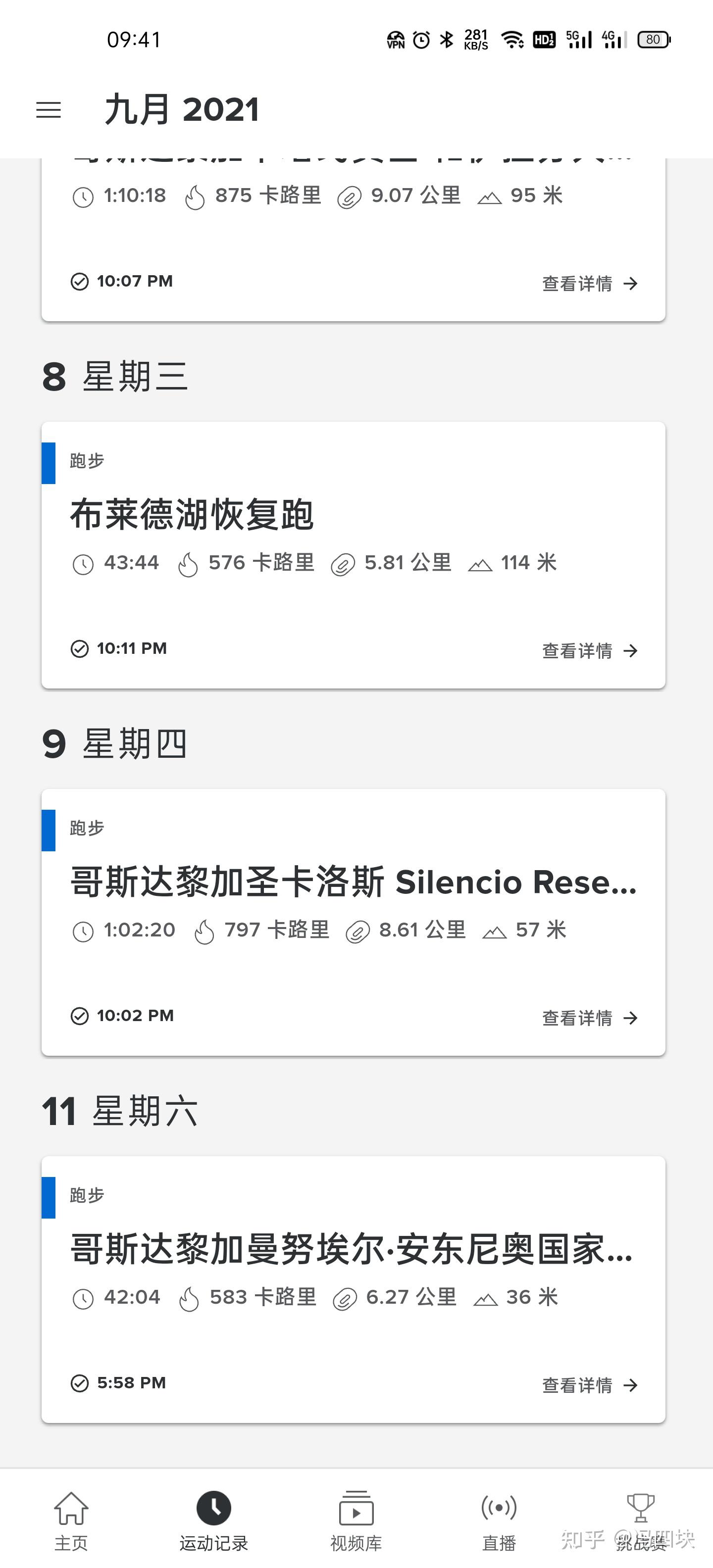The image size is (713, 1568).
Task: Open the 九月 2021 month header
Action: (182, 109)
